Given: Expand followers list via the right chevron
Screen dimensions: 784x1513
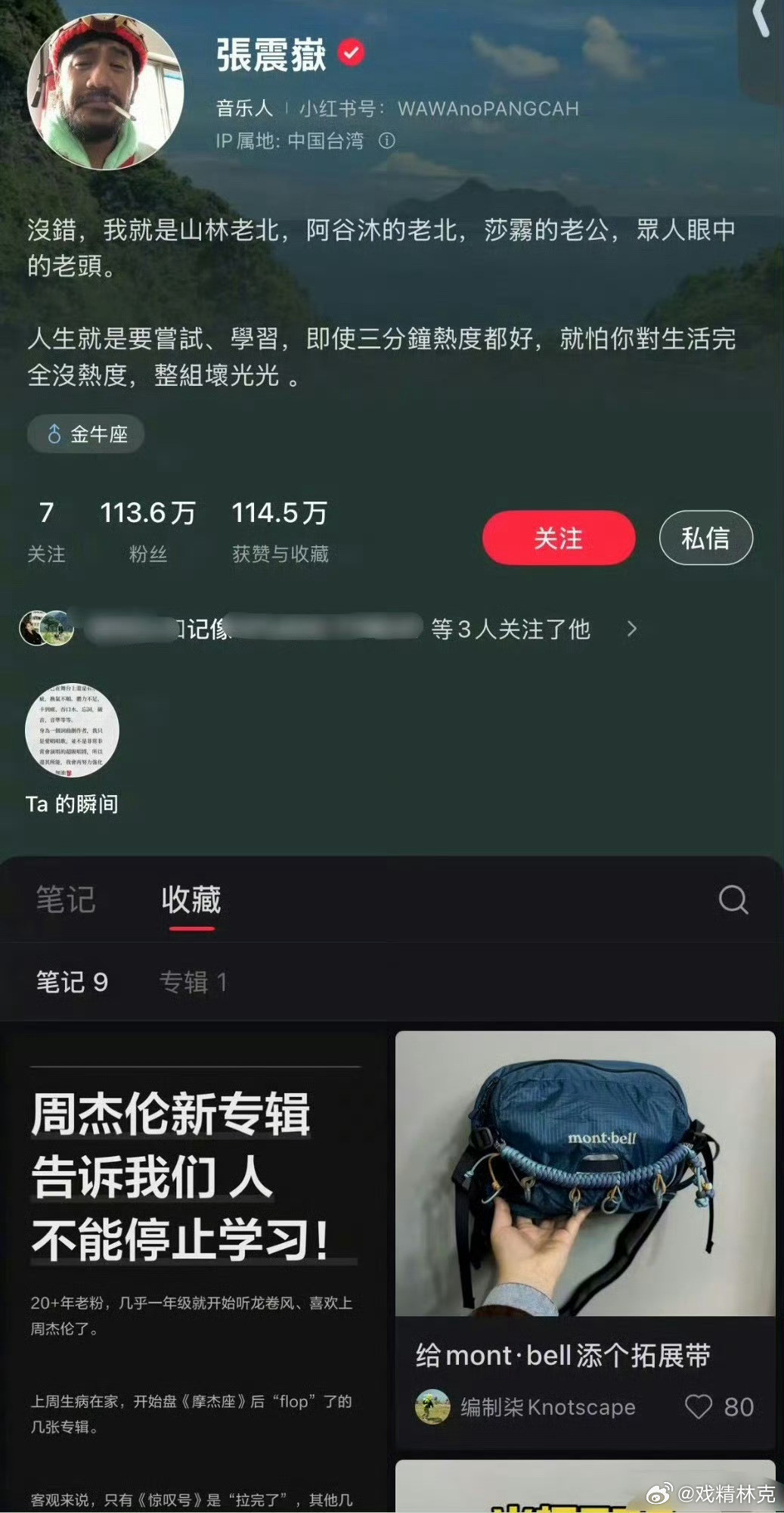Looking at the screenshot, I should click(633, 629).
